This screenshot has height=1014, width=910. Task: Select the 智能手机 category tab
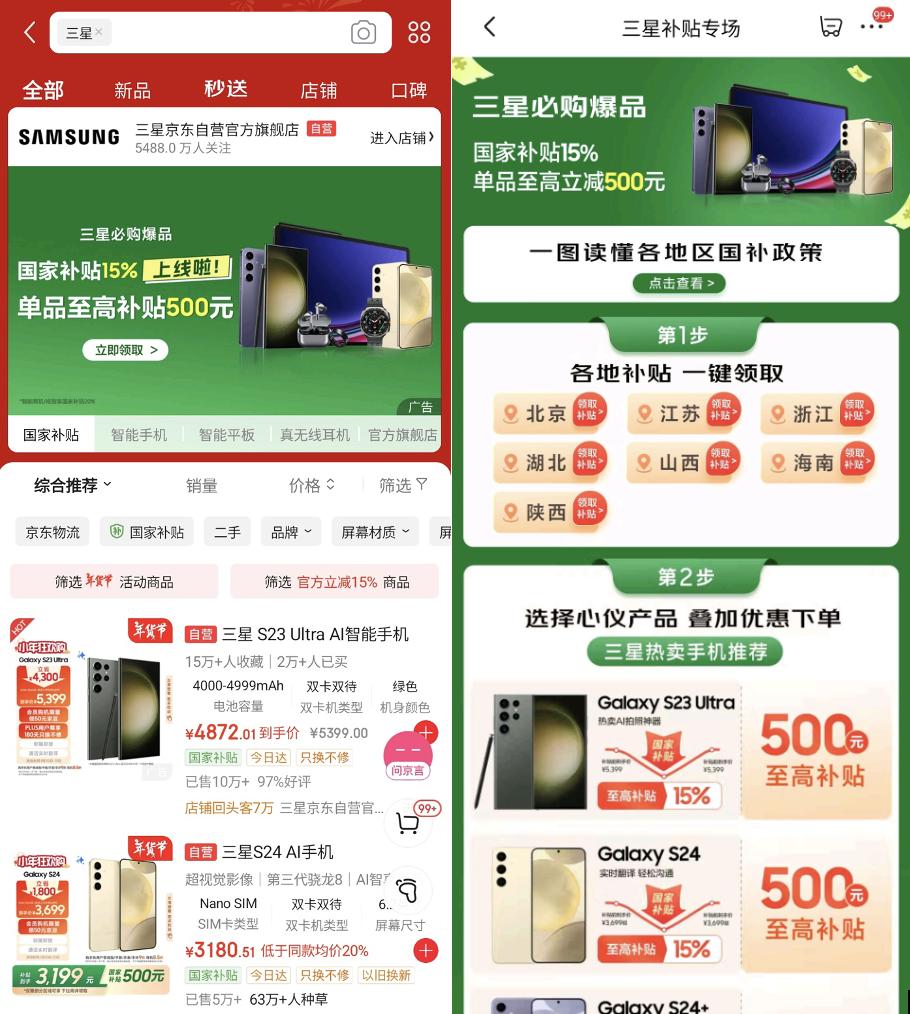pos(139,435)
